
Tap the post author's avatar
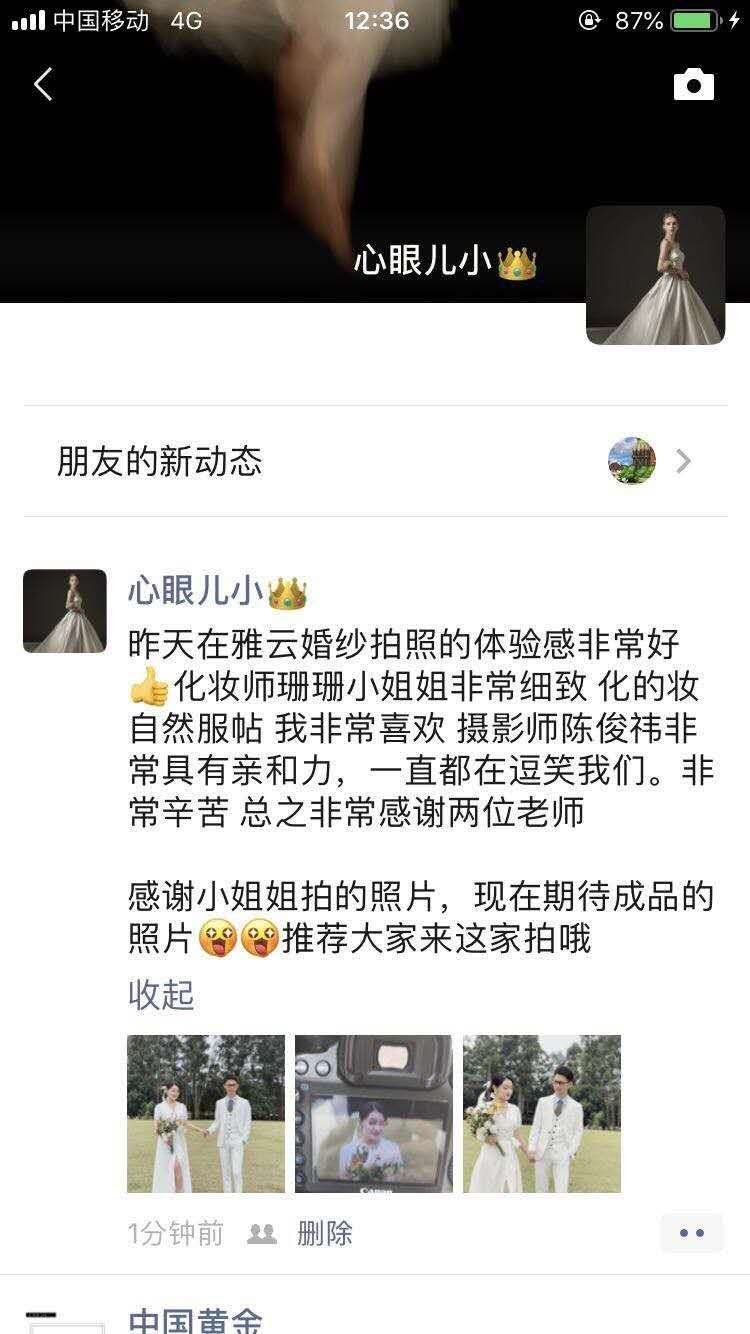coord(65,611)
